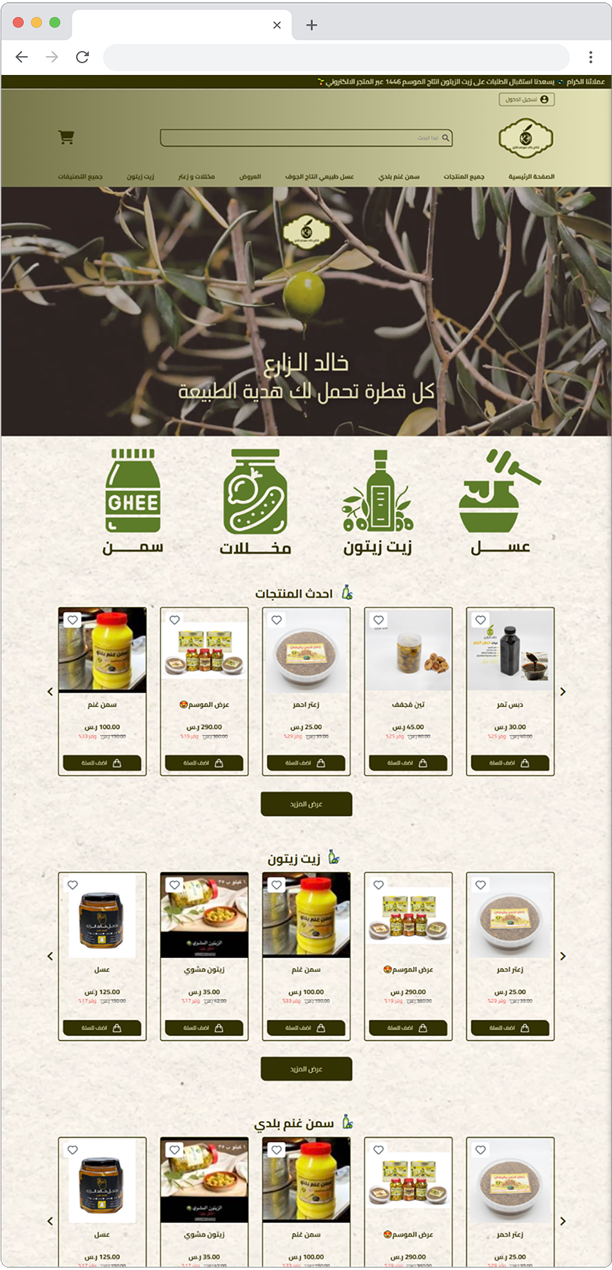Tap the product search box
The image size is (612, 1270).
300,138
